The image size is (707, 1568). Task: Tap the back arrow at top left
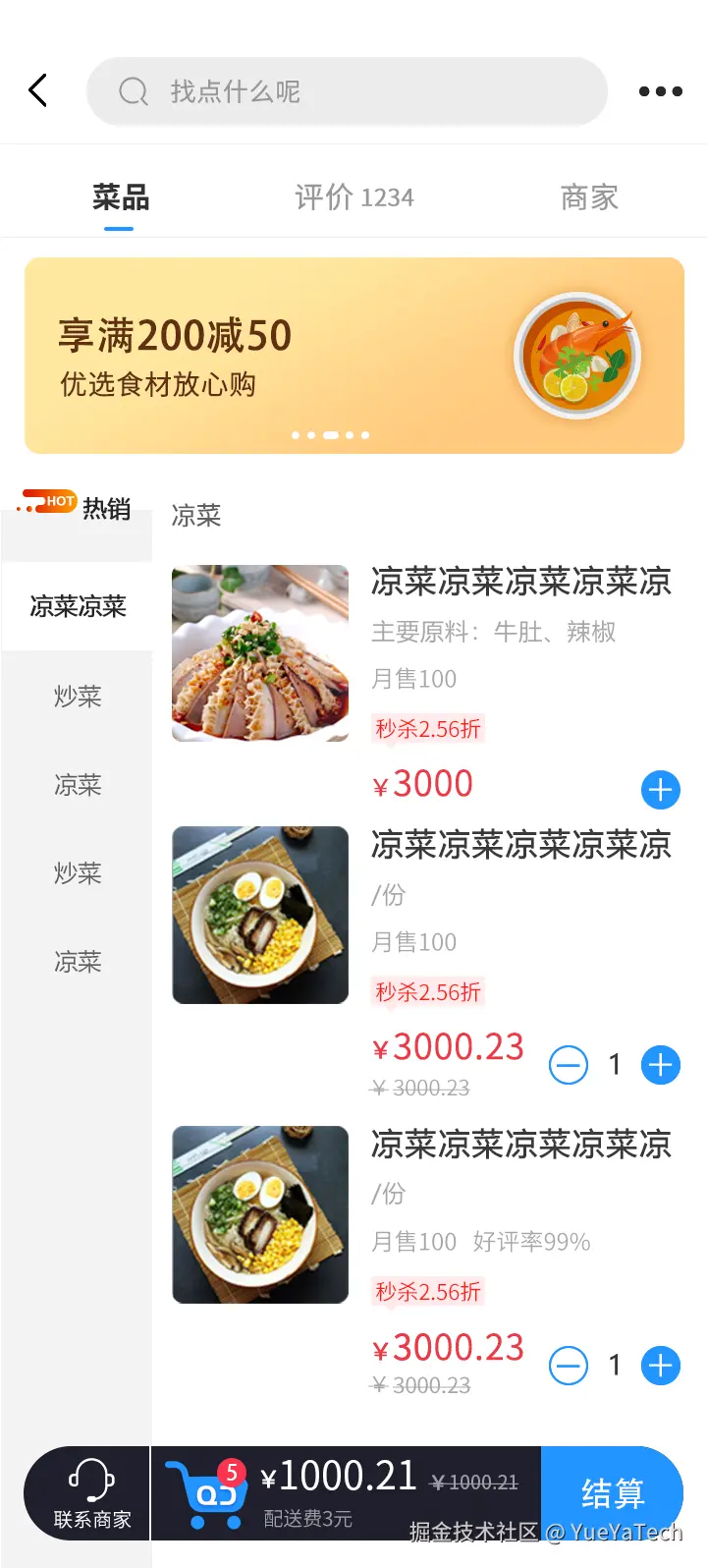(37, 89)
